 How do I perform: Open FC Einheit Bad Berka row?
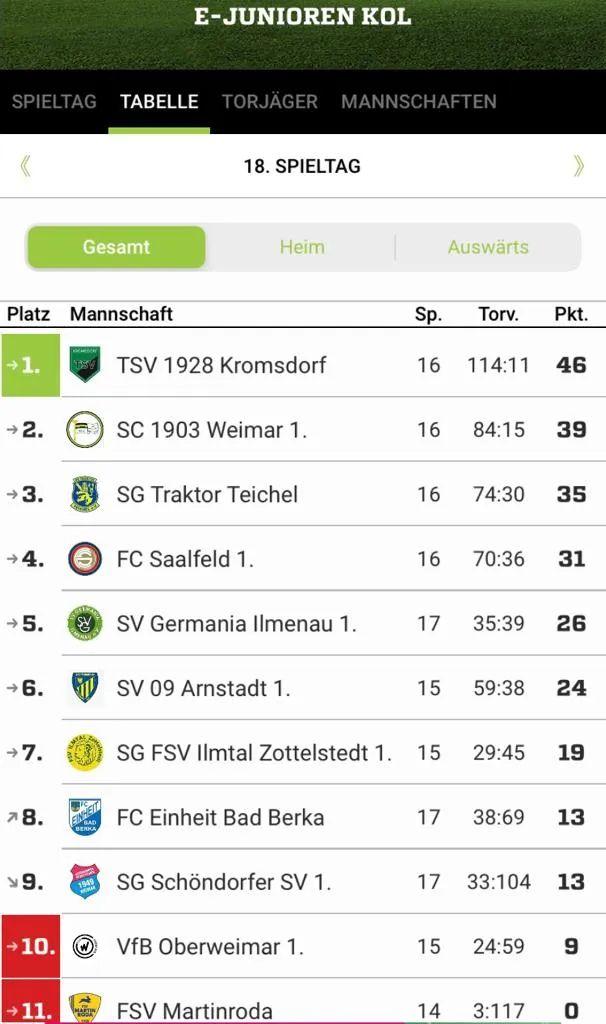point(220,817)
